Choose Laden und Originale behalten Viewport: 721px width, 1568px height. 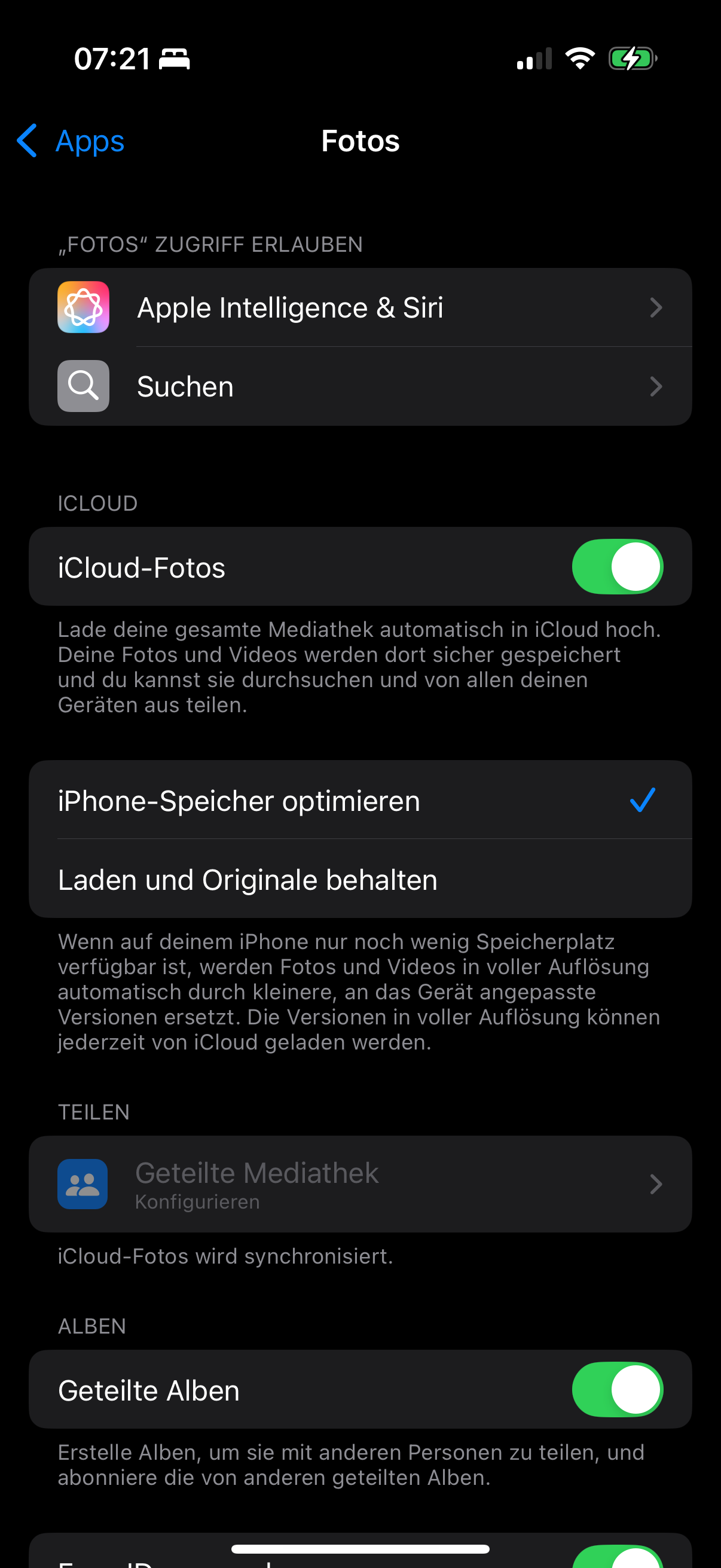(x=359, y=880)
